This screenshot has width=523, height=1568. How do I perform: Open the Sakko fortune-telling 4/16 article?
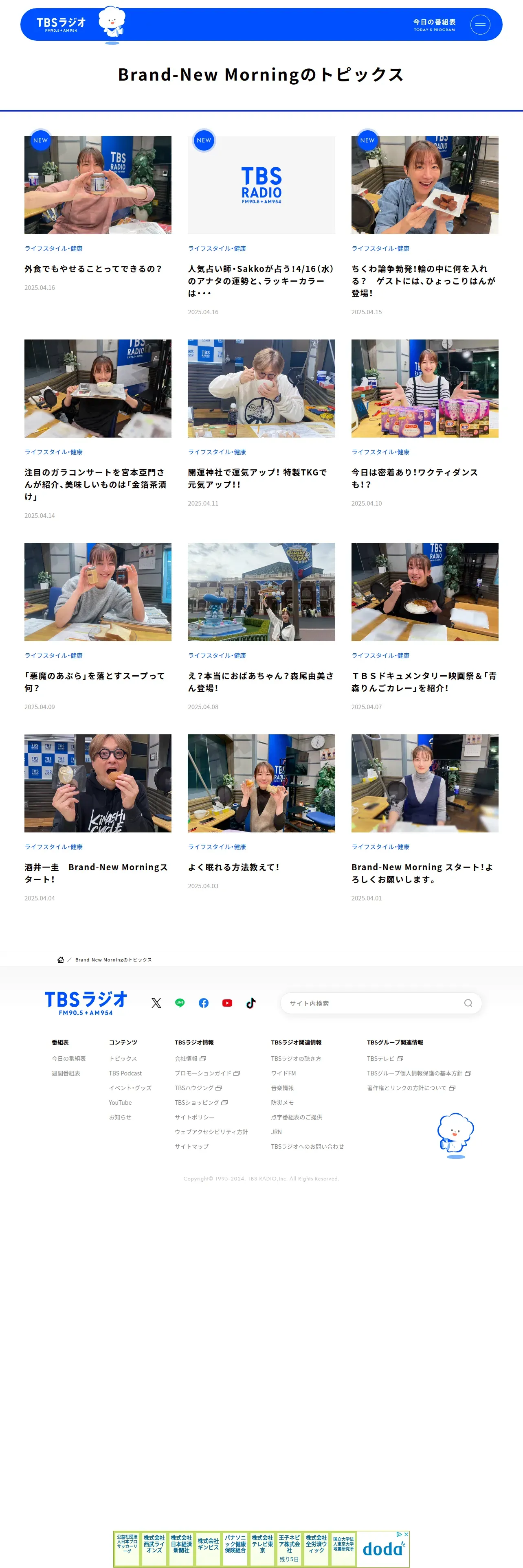(x=261, y=280)
